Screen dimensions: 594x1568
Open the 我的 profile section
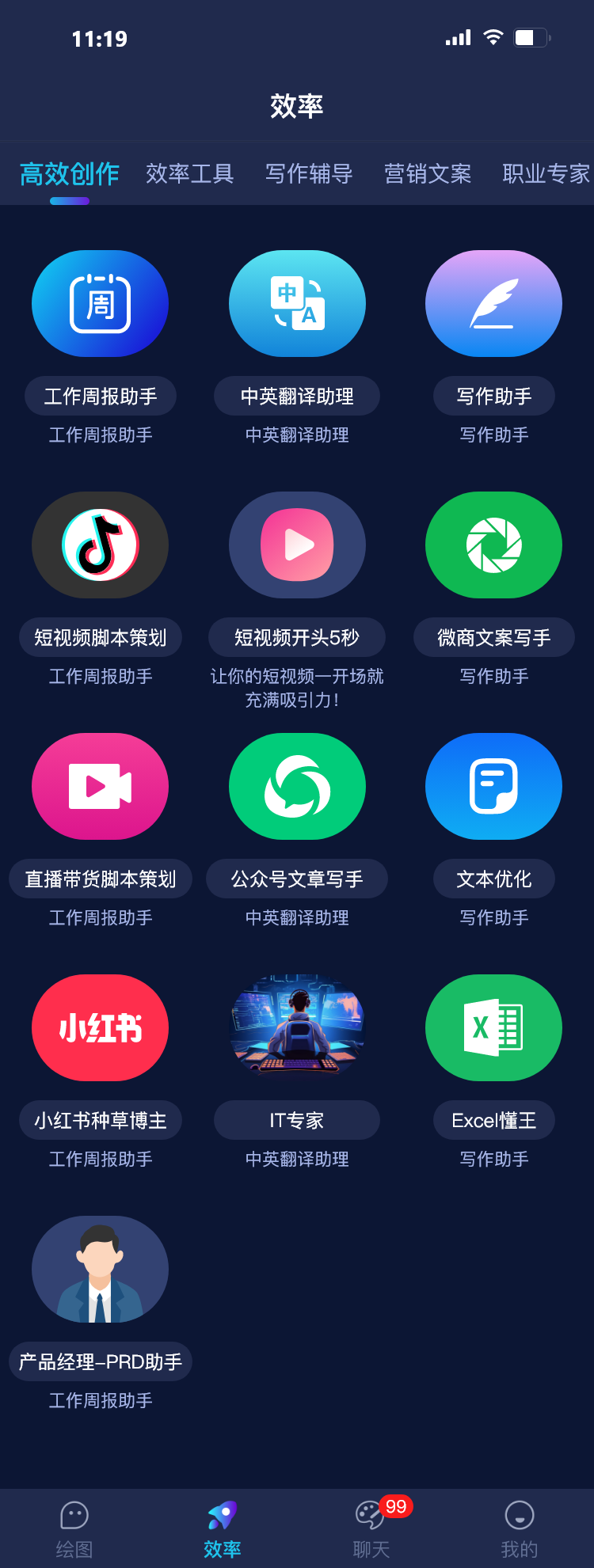520,1528
